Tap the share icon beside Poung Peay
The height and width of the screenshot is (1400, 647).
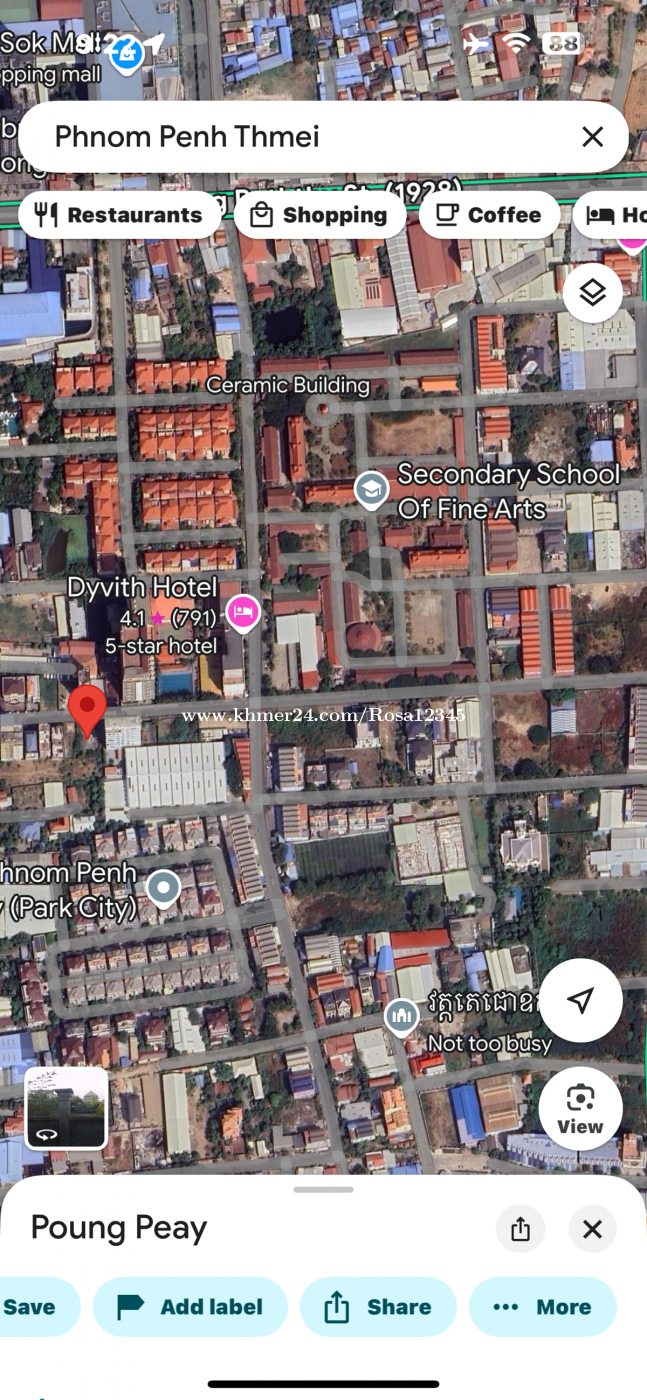coord(520,1228)
